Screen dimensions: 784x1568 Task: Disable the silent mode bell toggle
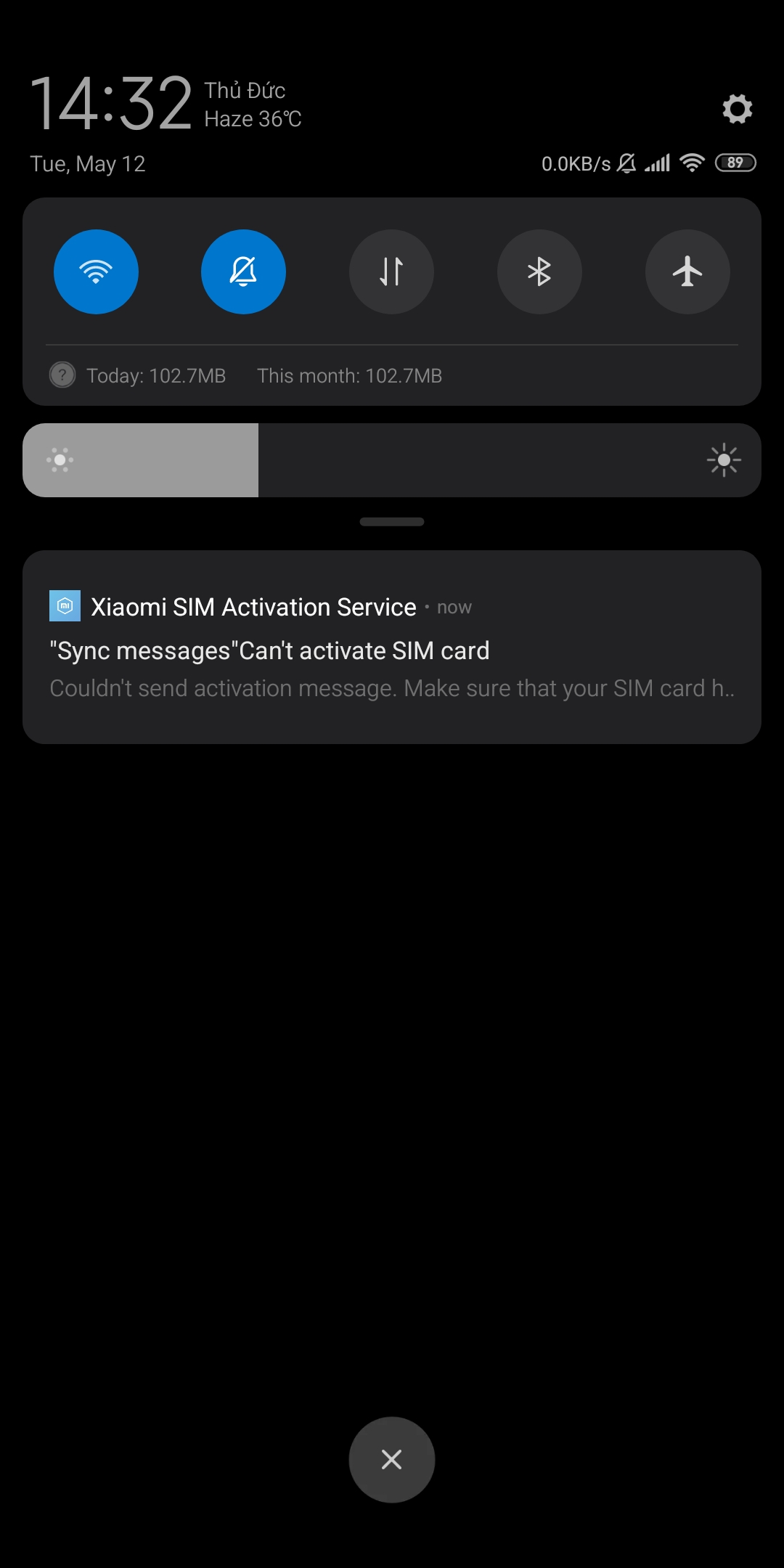point(243,272)
